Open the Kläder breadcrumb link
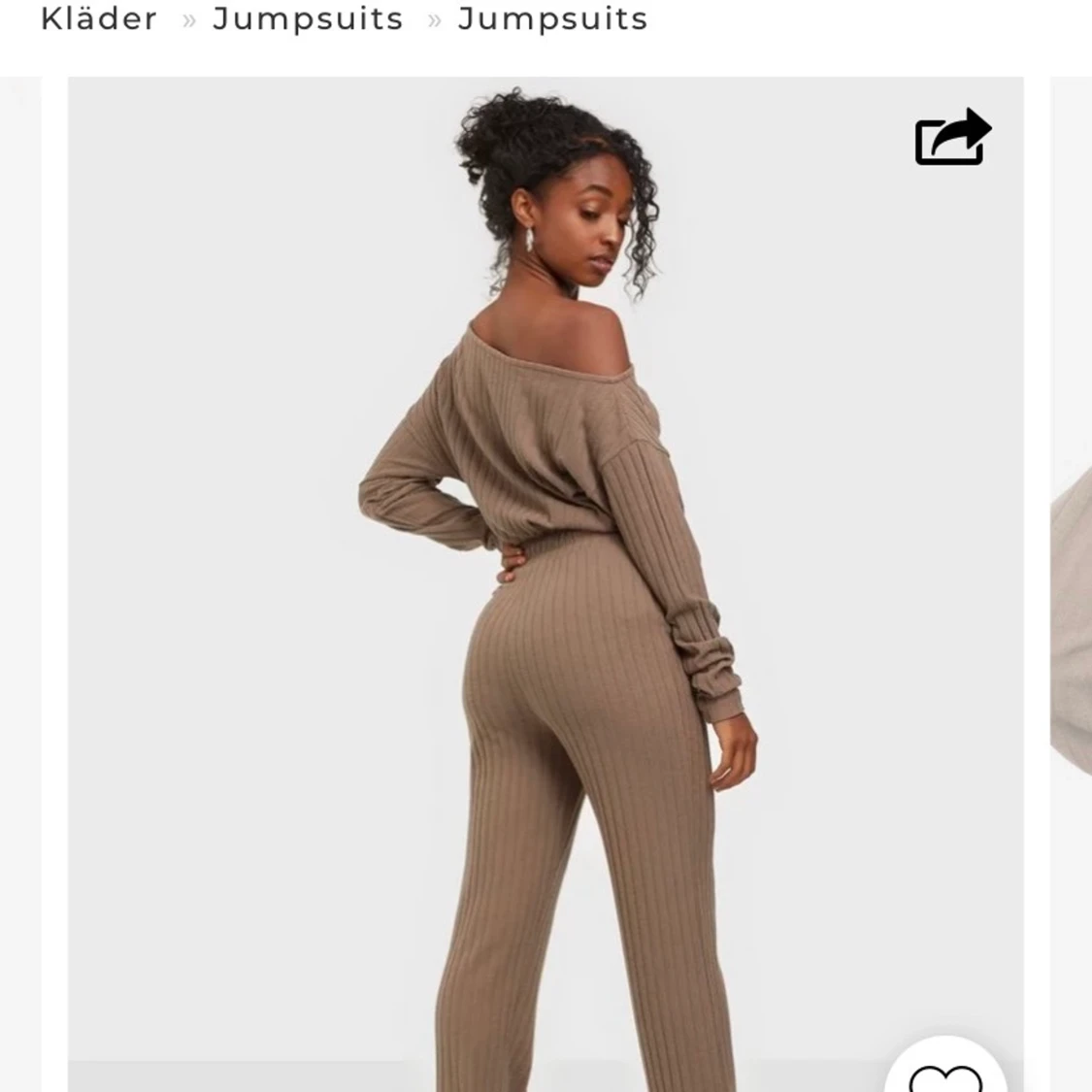 pyautogui.click(x=98, y=18)
